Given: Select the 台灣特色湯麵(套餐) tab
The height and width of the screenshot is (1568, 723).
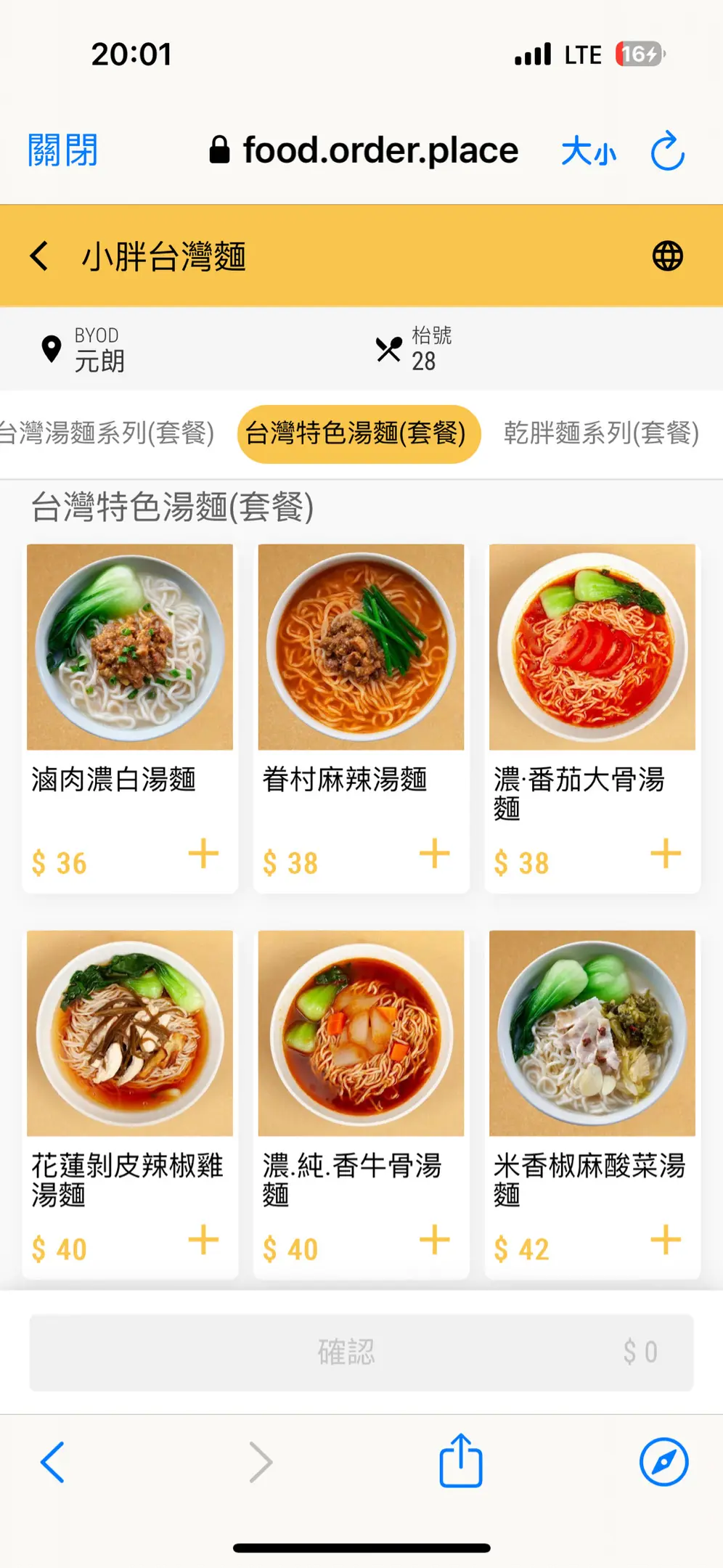Looking at the screenshot, I should click(359, 433).
